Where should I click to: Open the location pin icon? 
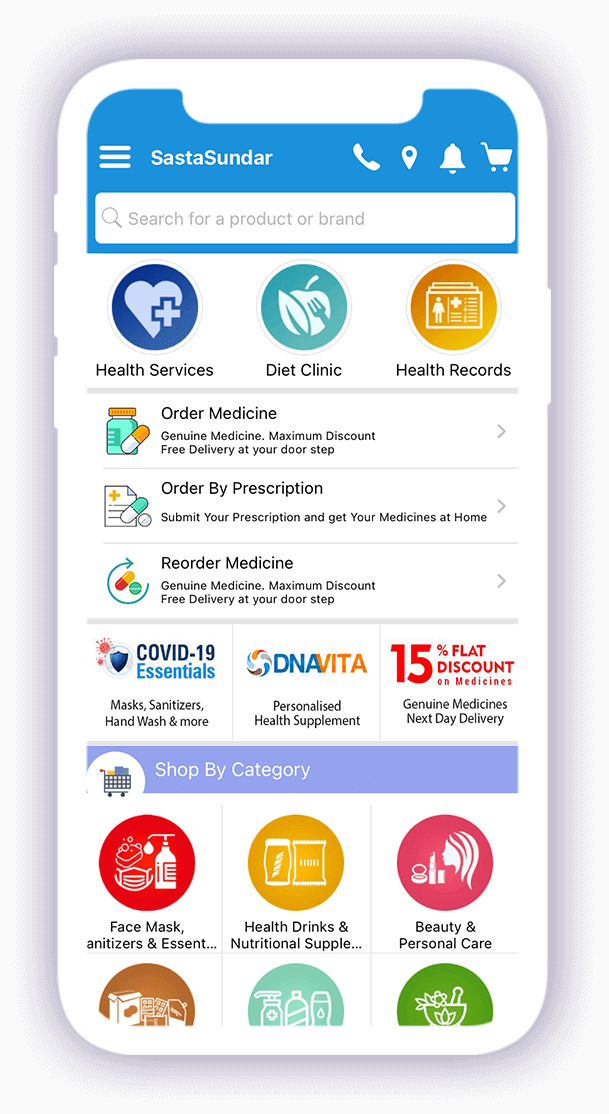(x=409, y=157)
